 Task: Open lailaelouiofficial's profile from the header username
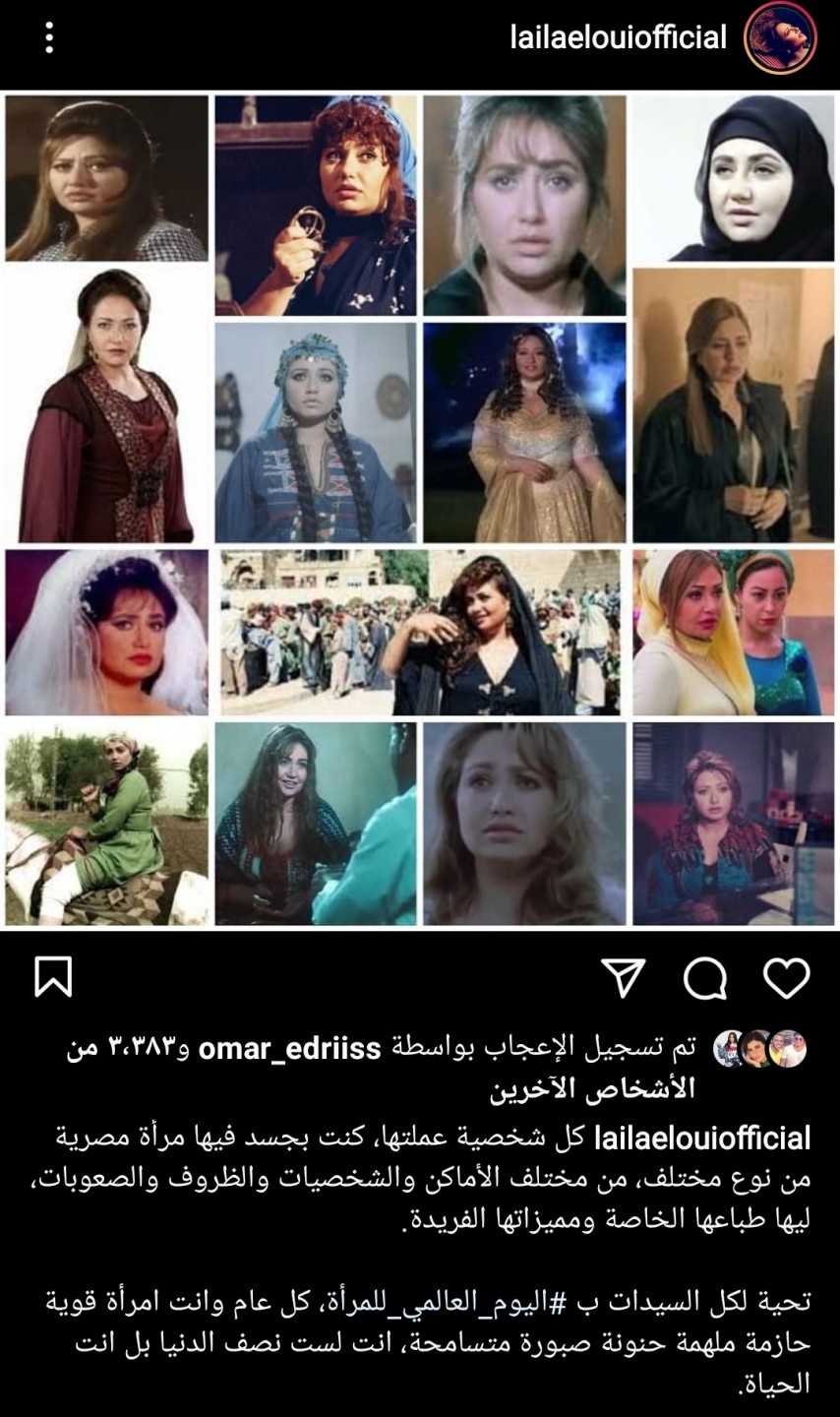click(618, 38)
